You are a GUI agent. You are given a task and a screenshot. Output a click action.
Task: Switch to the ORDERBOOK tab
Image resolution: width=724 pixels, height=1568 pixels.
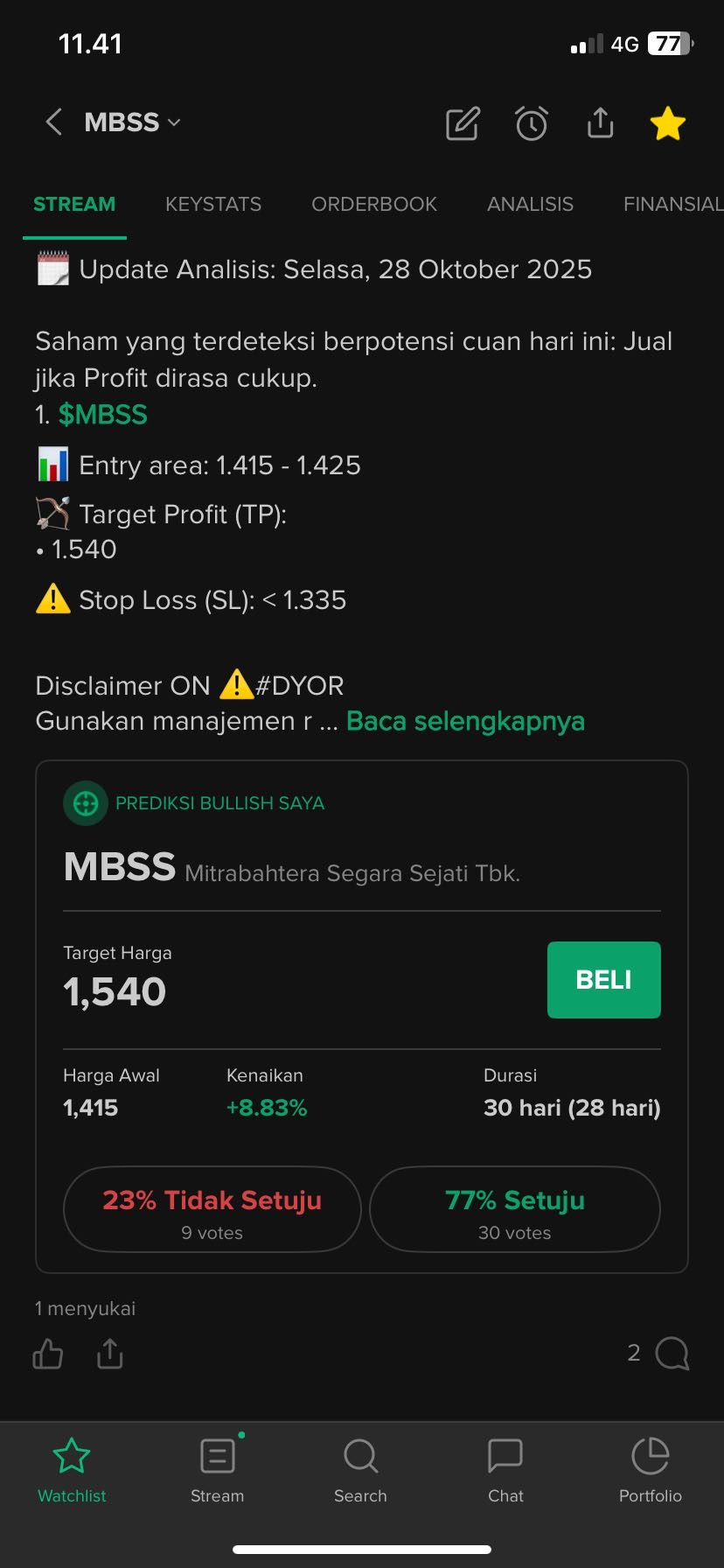[x=374, y=204]
